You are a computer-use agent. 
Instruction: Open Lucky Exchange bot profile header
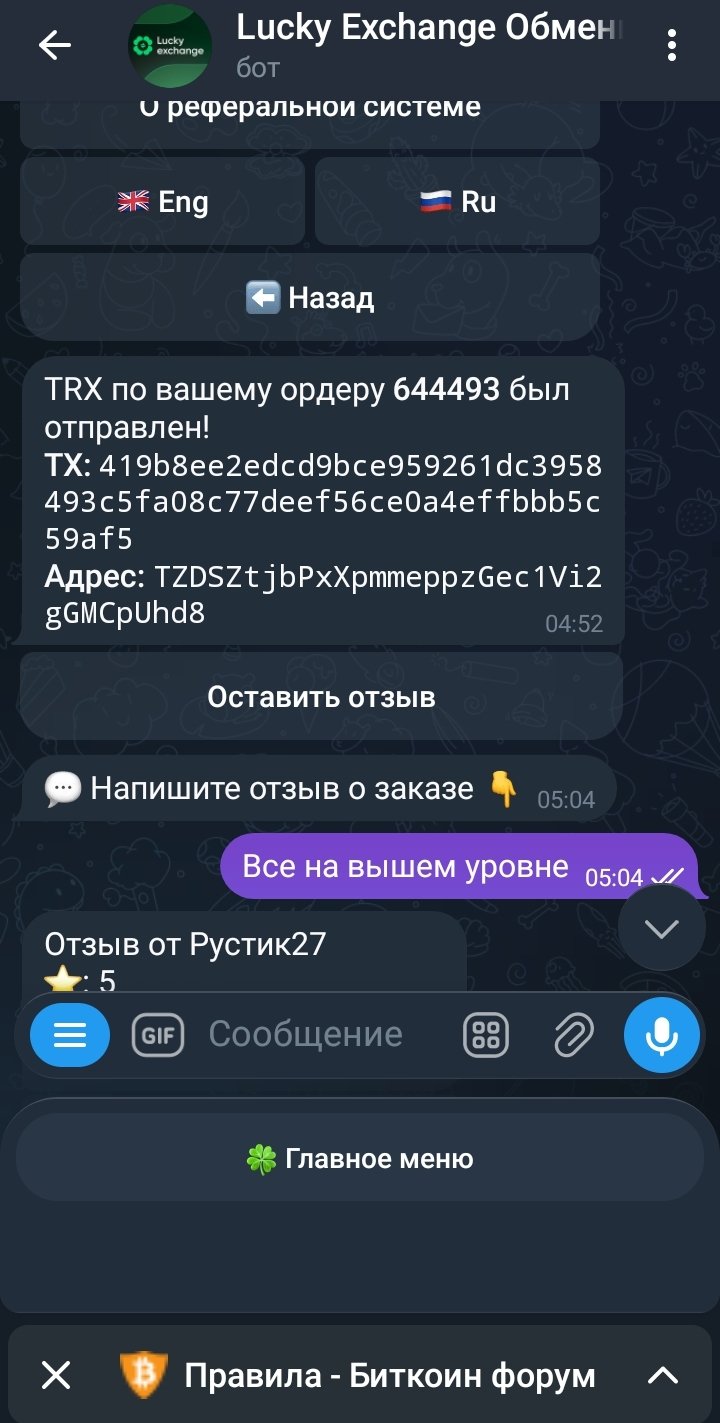click(400, 45)
